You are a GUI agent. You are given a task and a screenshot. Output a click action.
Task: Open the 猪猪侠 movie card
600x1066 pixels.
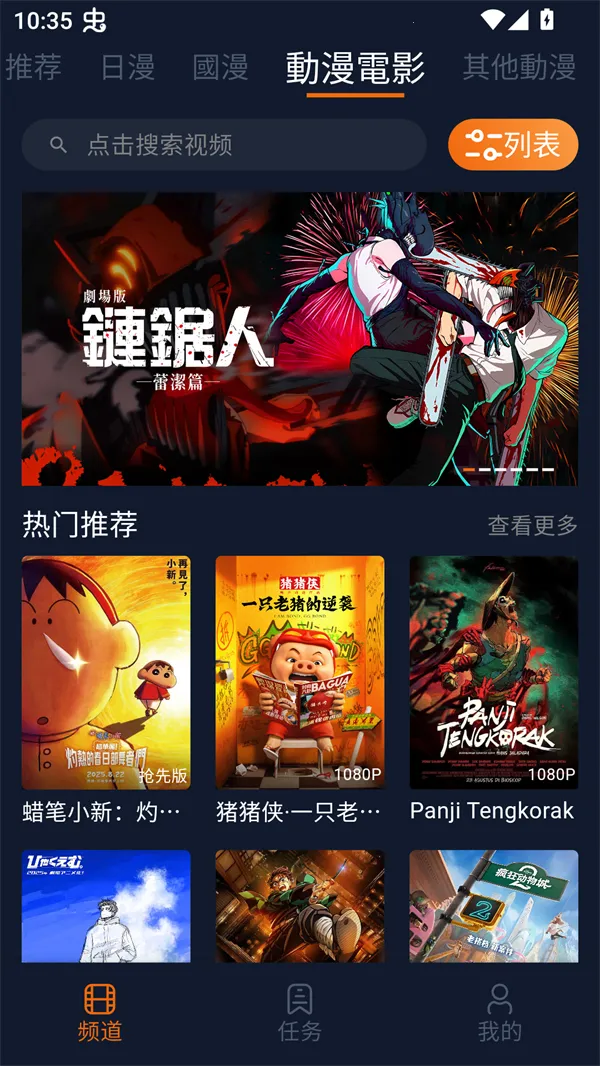(x=300, y=673)
